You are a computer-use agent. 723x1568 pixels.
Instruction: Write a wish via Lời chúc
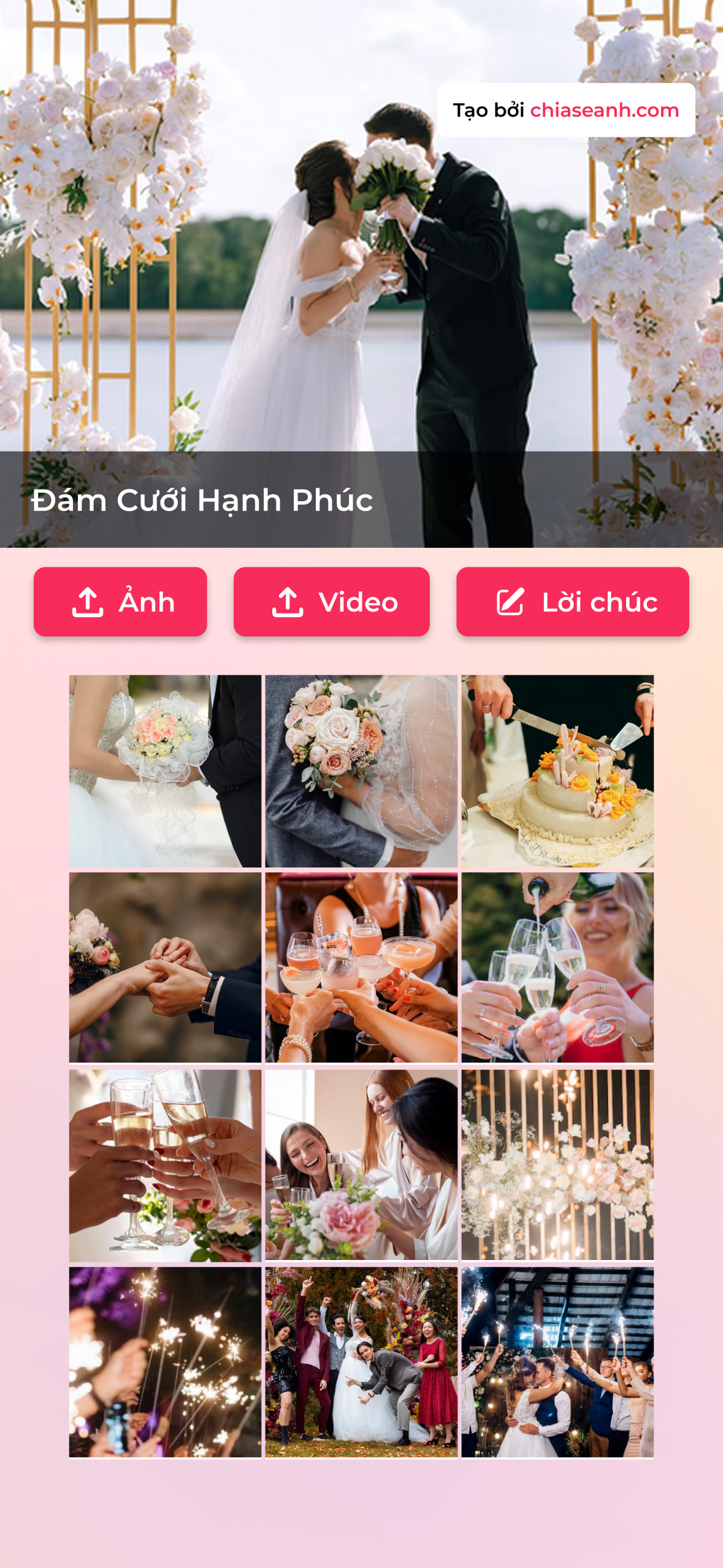pos(572,602)
